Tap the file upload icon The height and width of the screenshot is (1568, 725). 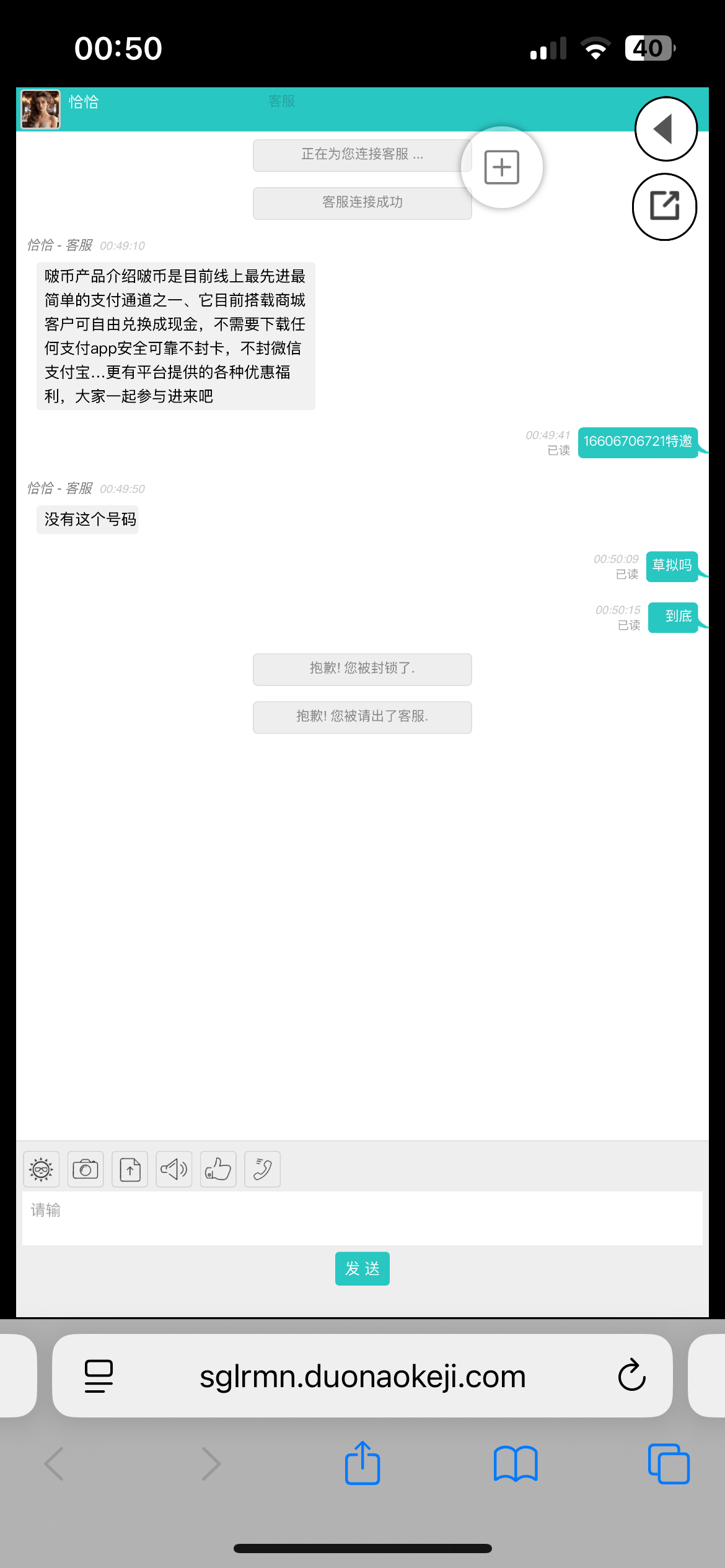[x=130, y=1169]
